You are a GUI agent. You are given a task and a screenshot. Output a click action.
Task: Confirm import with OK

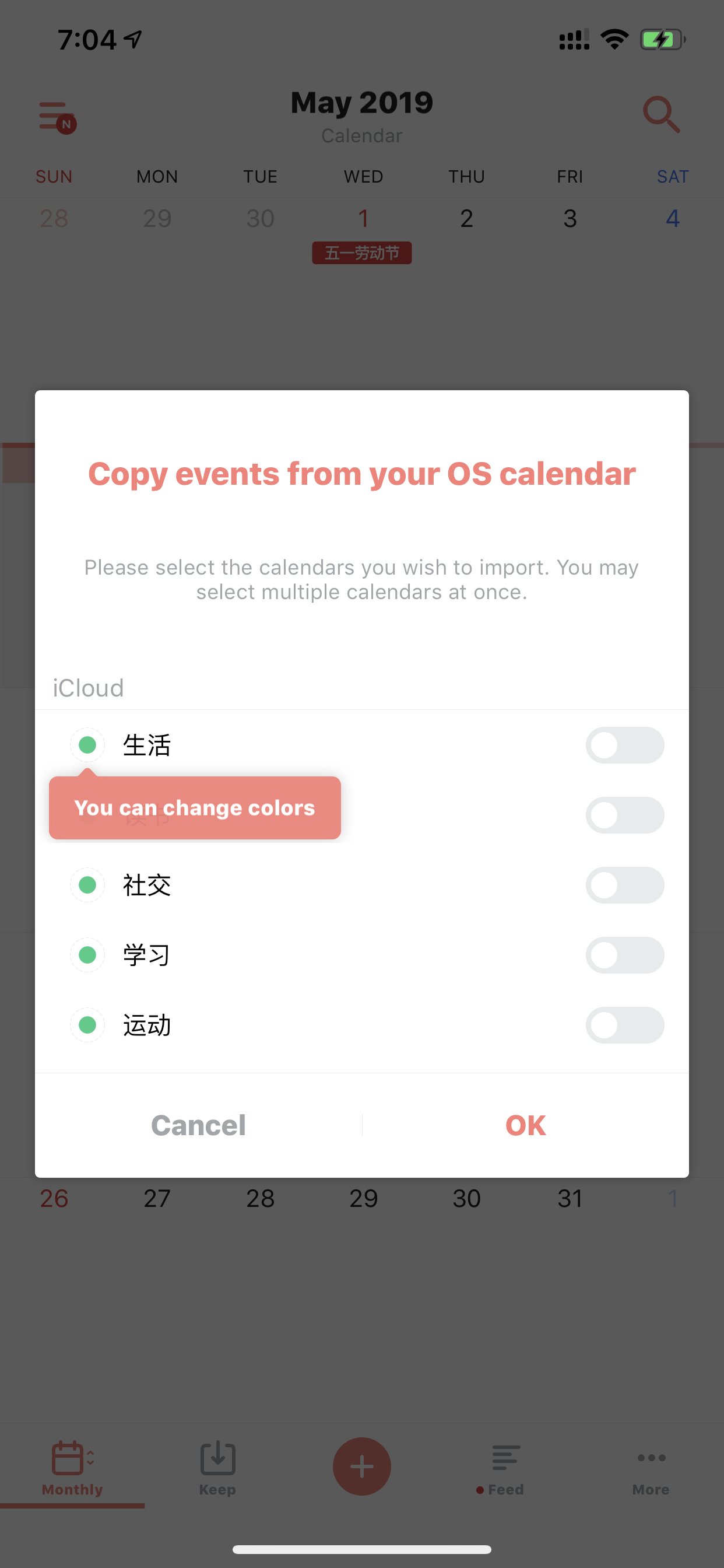coord(526,1125)
